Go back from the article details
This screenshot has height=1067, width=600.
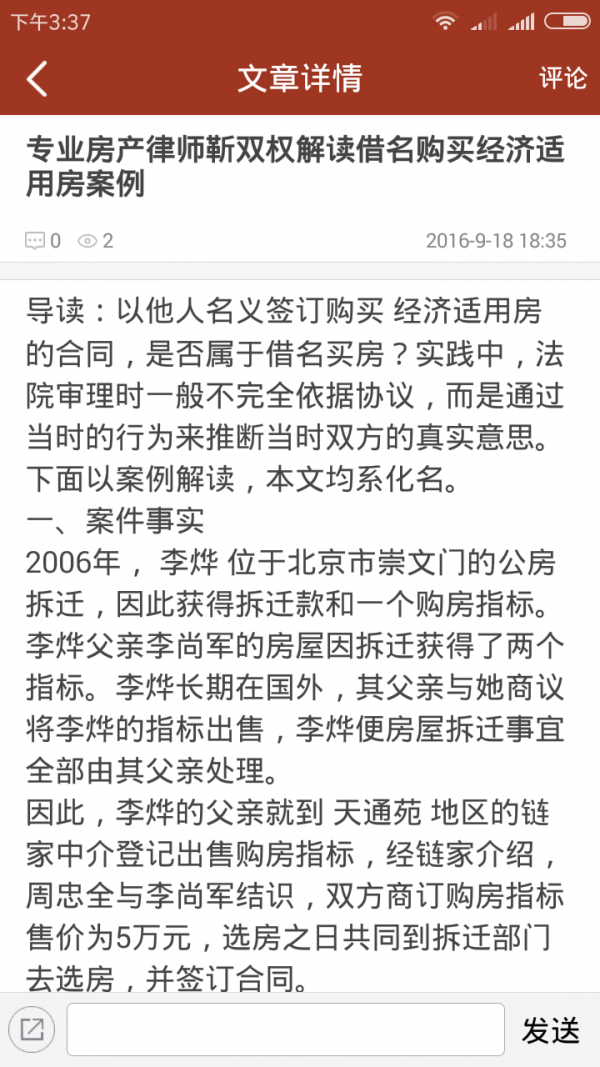pyautogui.click(x=37, y=79)
